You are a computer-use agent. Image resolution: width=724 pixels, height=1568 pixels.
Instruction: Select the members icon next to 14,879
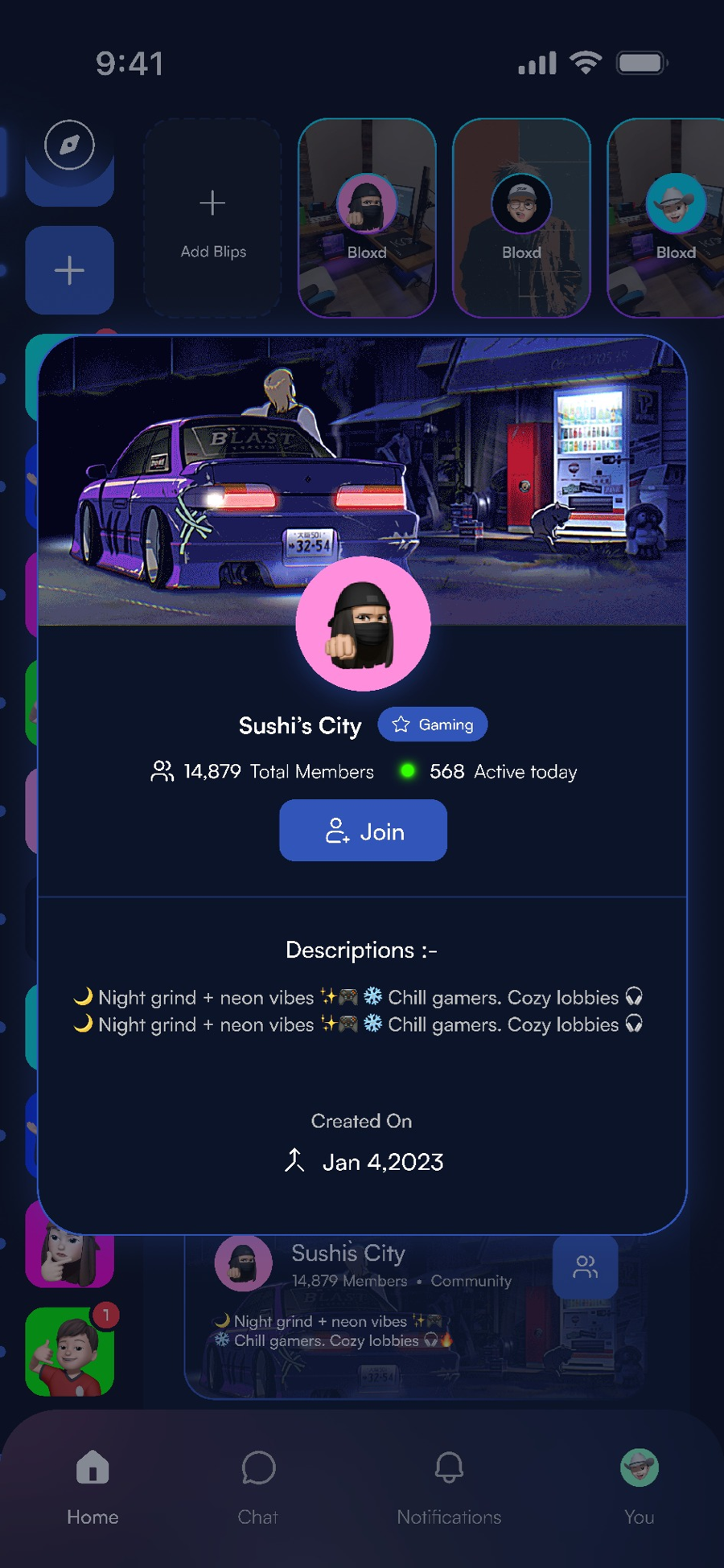(x=163, y=771)
